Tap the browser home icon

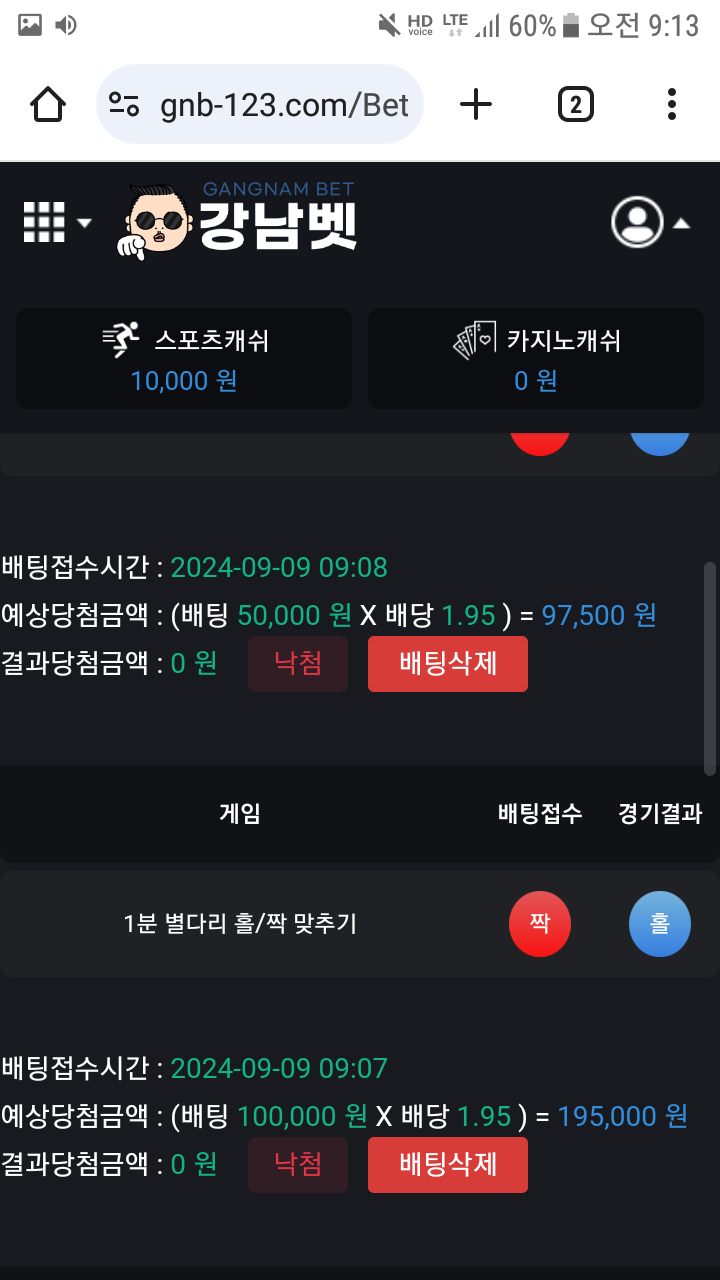[x=48, y=104]
